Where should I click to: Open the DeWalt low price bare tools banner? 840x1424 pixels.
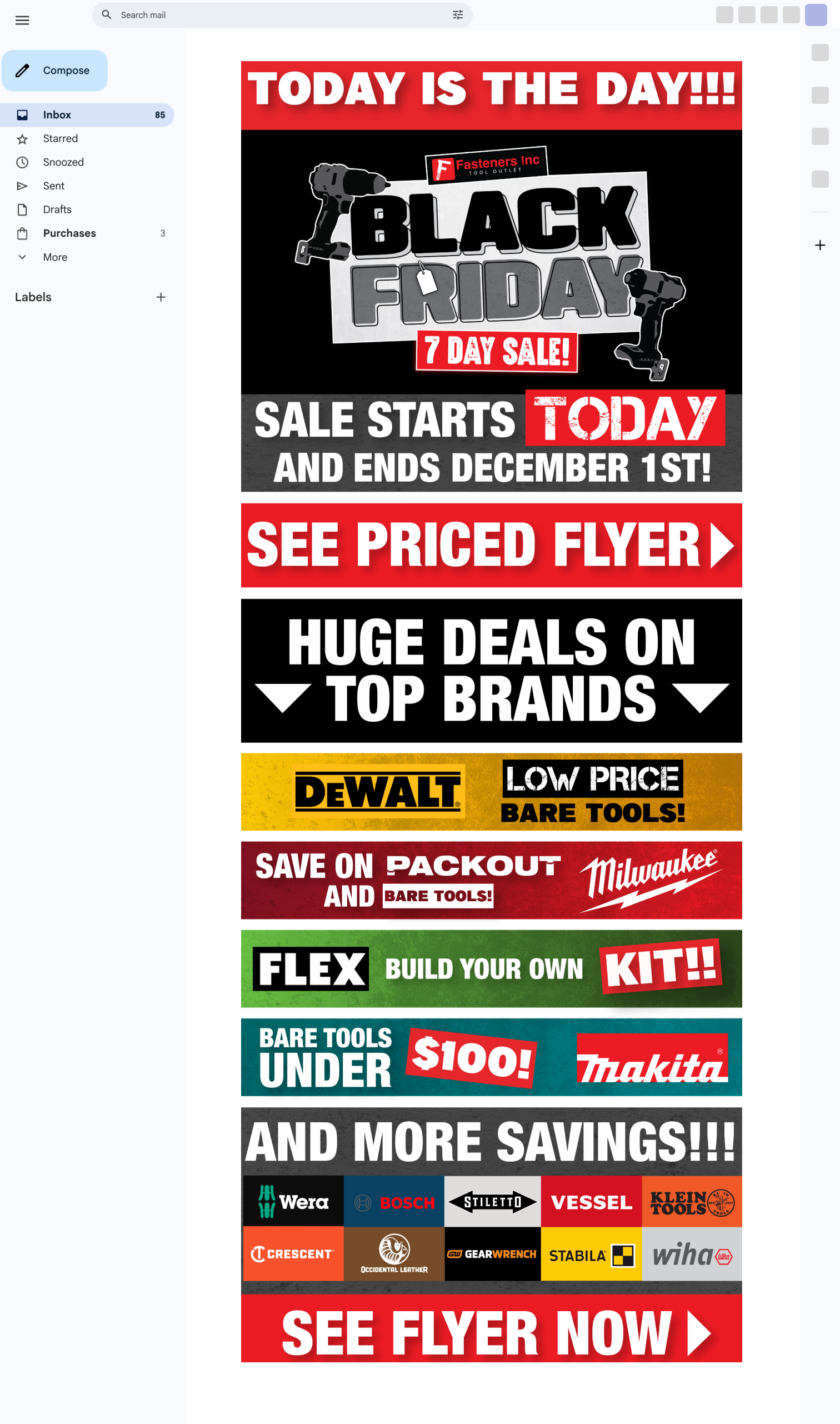coord(491,791)
